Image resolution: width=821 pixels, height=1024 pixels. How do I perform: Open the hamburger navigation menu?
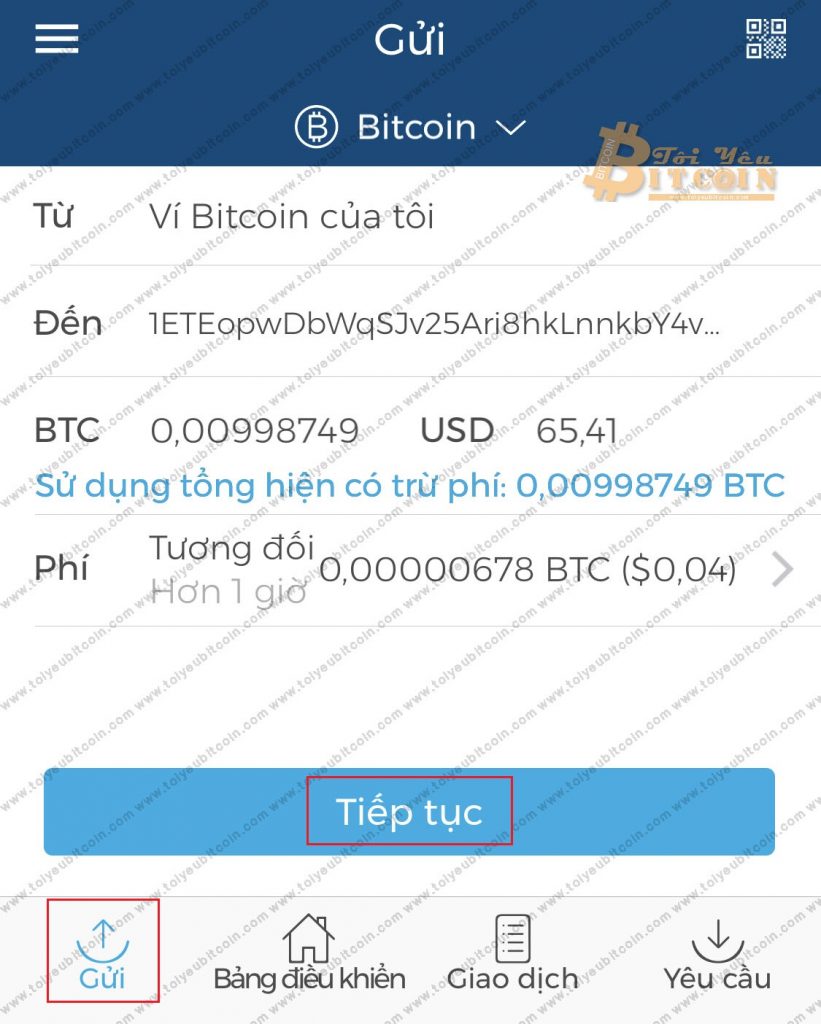(57, 38)
